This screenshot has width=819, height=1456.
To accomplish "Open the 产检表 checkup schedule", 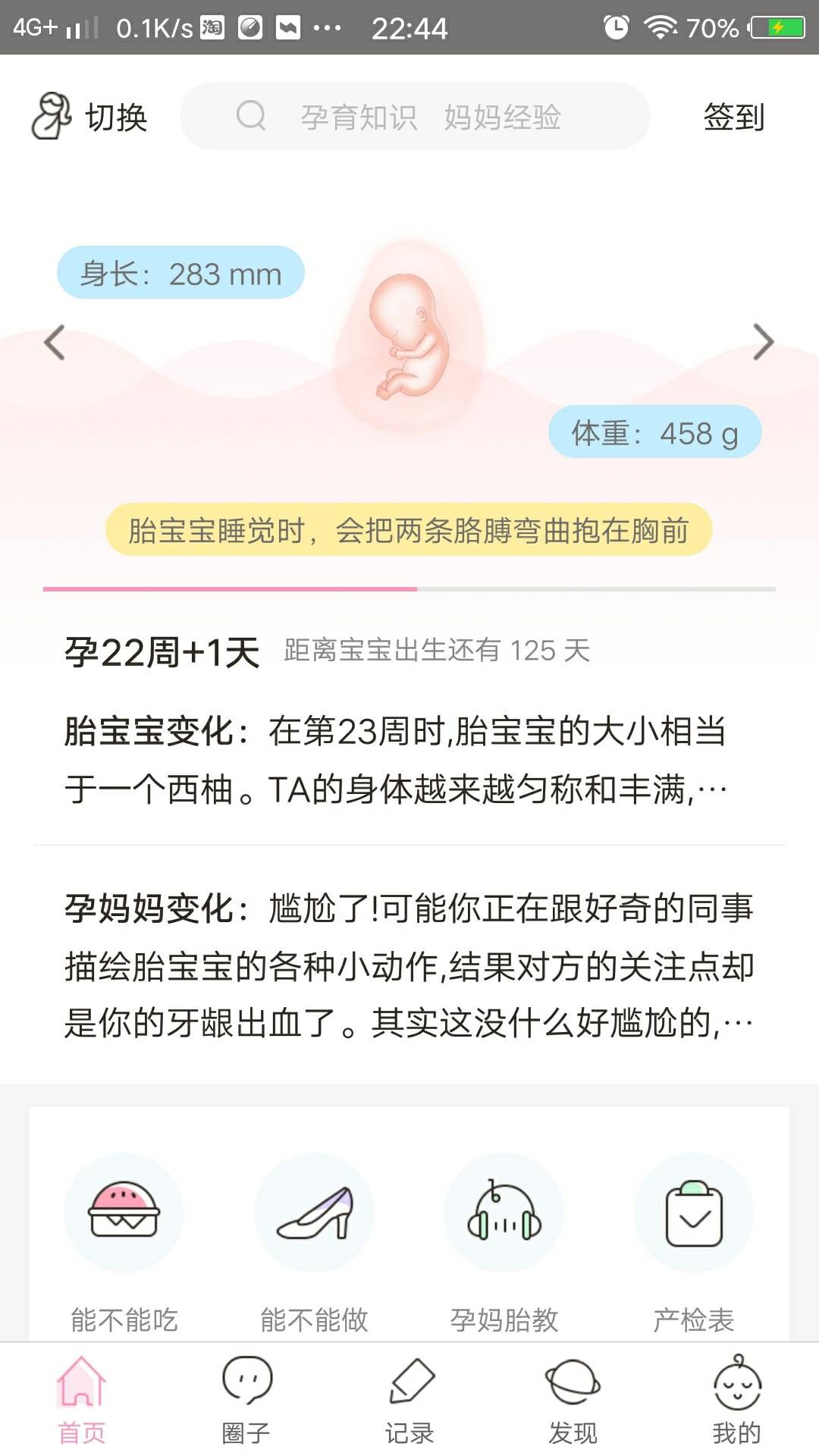I will click(x=694, y=1242).
